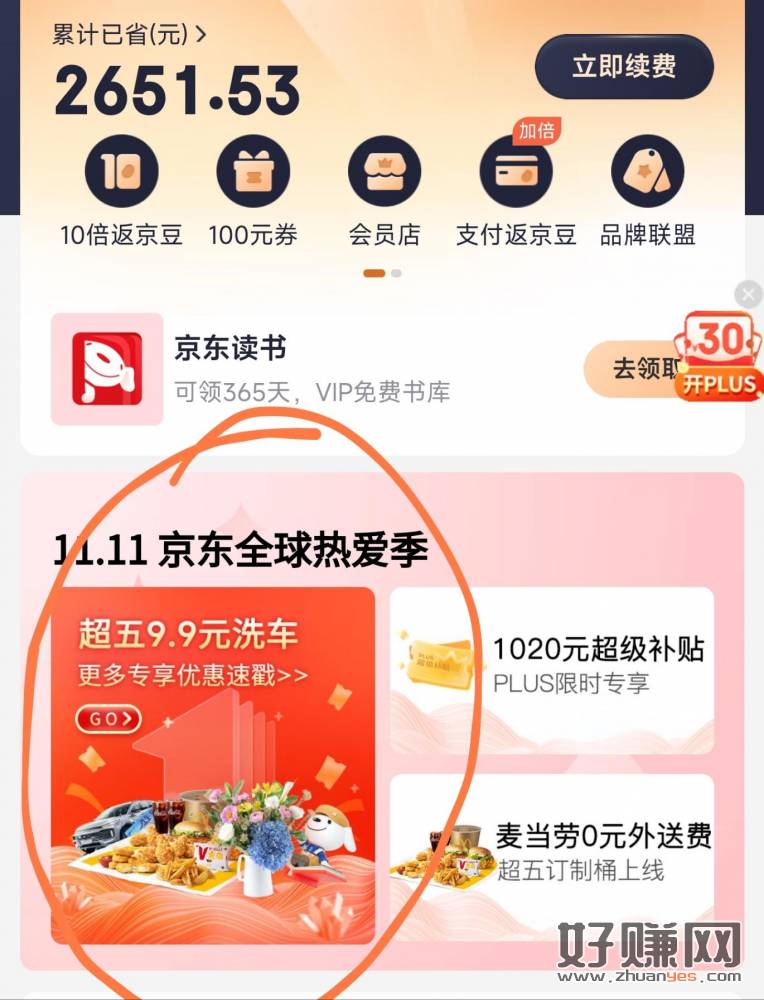Open the 1020元超级补贴 card
The height and width of the screenshot is (1000, 764).
(552, 669)
